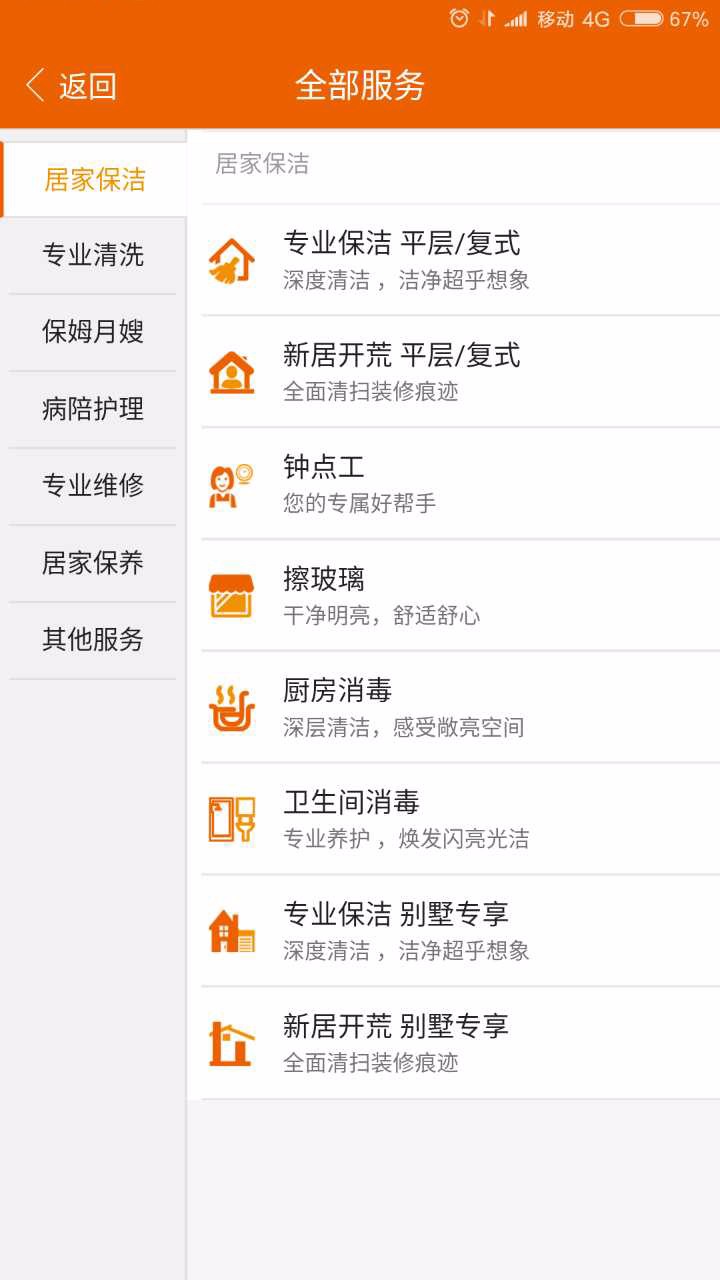The width and height of the screenshot is (720, 1280).
Task: Open the 擦玻璃 service
Action: pyautogui.click(x=461, y=596)
